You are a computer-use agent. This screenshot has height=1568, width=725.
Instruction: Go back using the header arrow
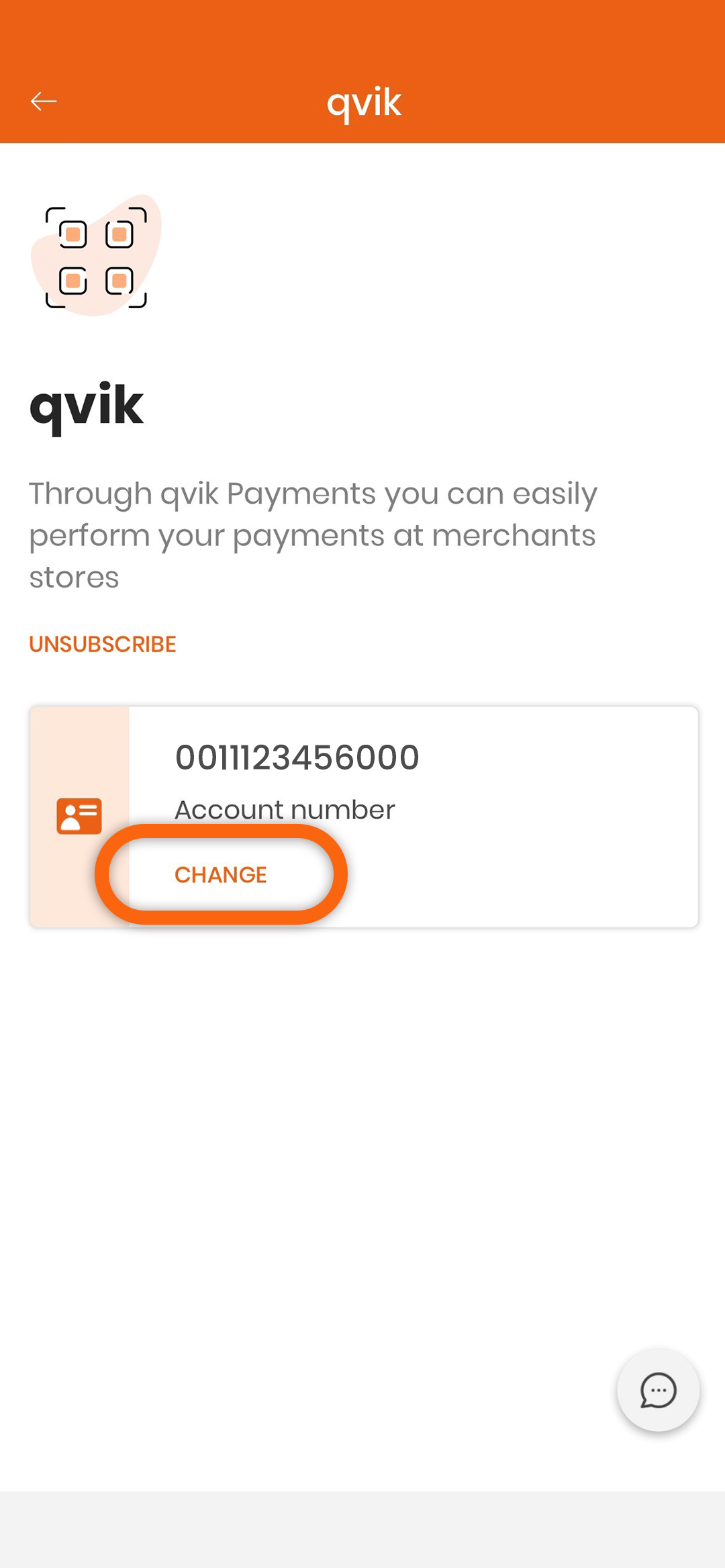44,101
